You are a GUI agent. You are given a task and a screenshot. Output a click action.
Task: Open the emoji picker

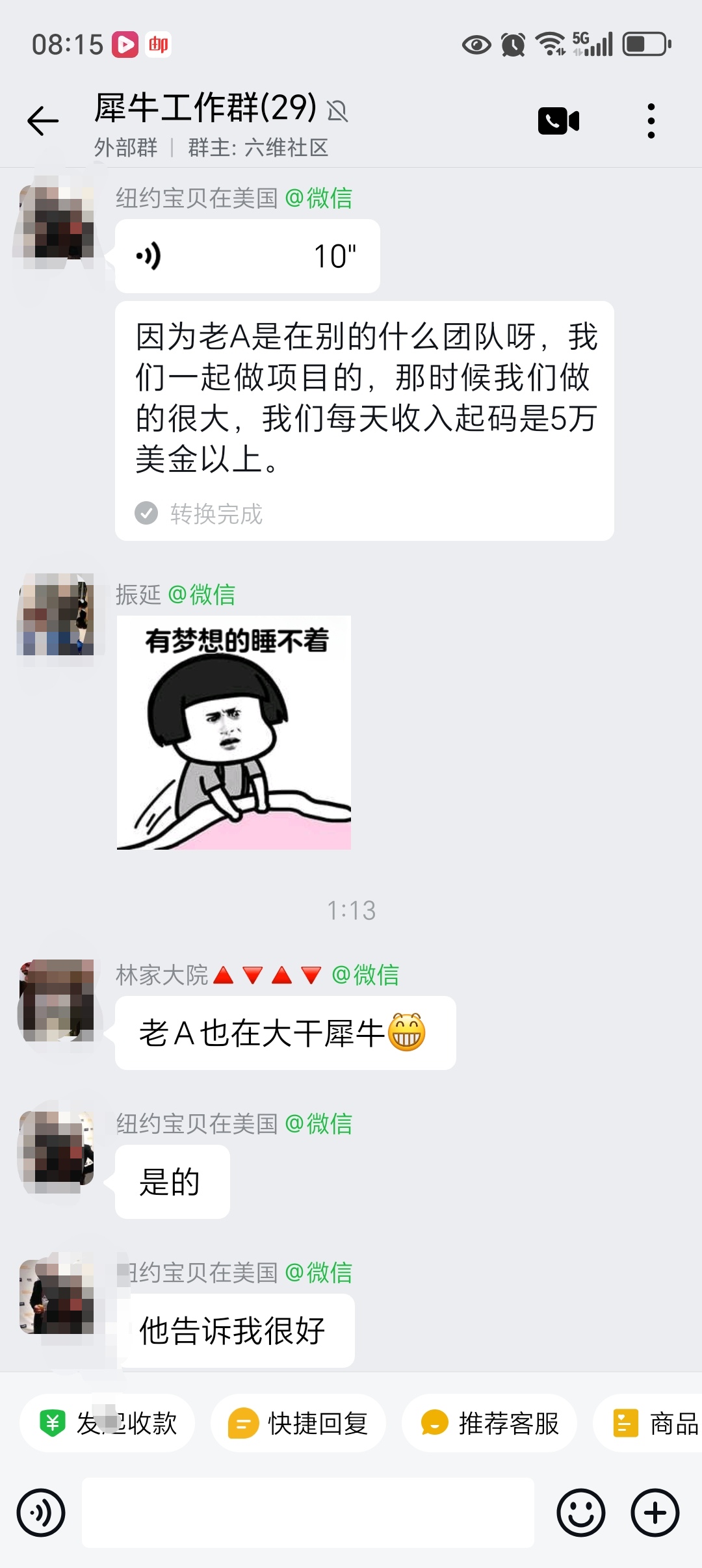[580, 1513]
